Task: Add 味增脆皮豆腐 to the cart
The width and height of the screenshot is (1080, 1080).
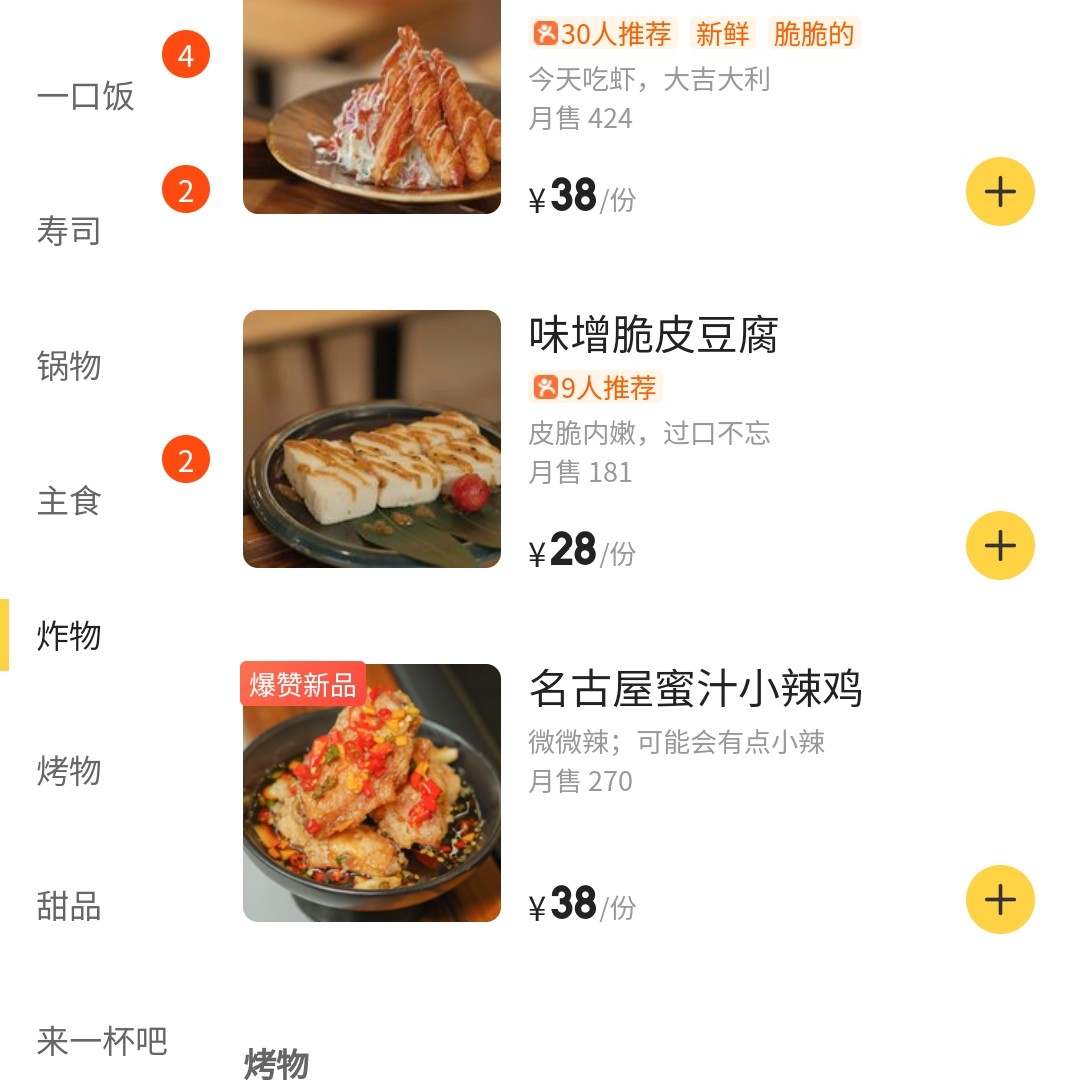Action: pyautogui.click(x=999, y=545)
